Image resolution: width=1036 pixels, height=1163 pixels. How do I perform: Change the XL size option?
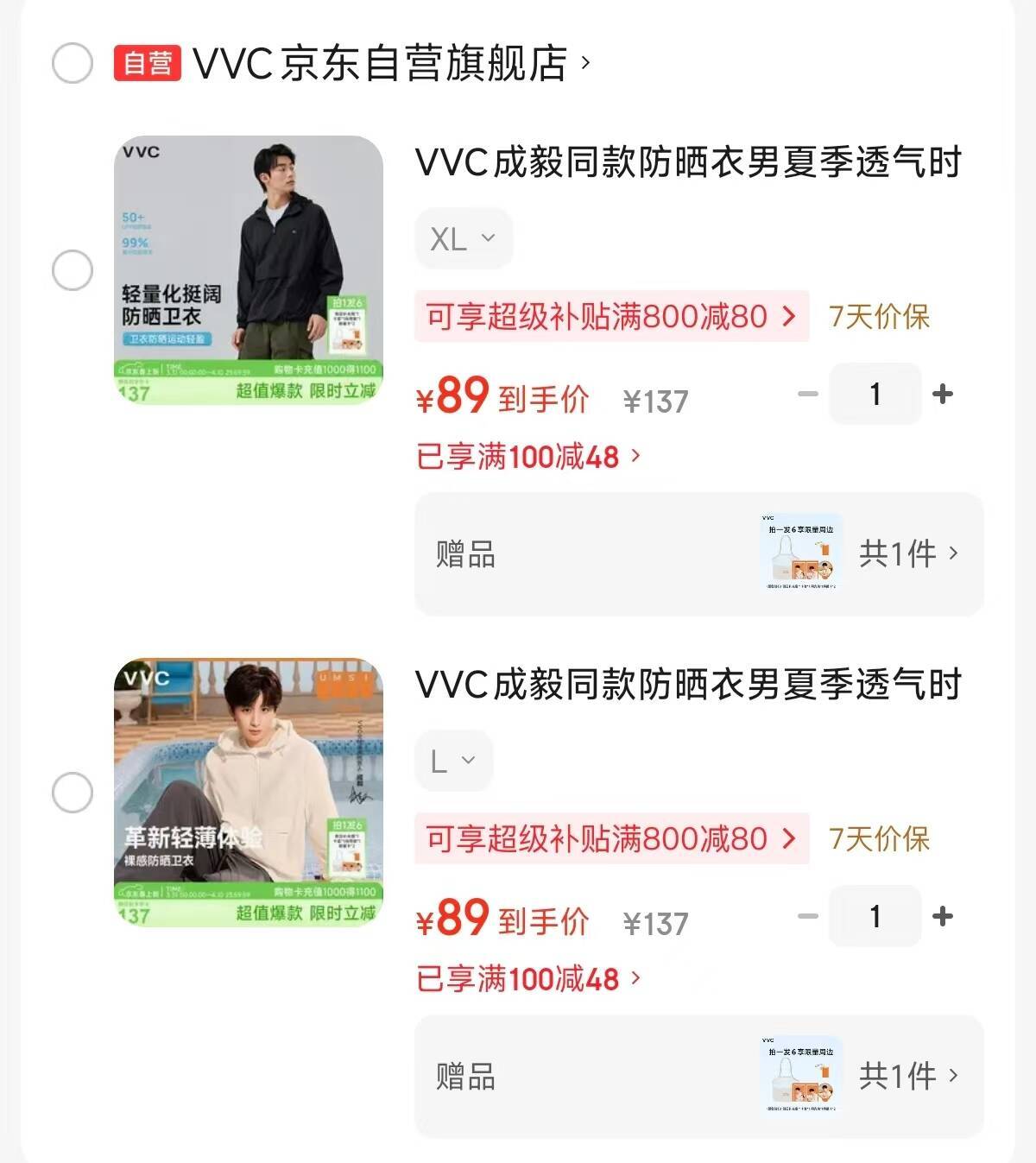click(464, 238)
